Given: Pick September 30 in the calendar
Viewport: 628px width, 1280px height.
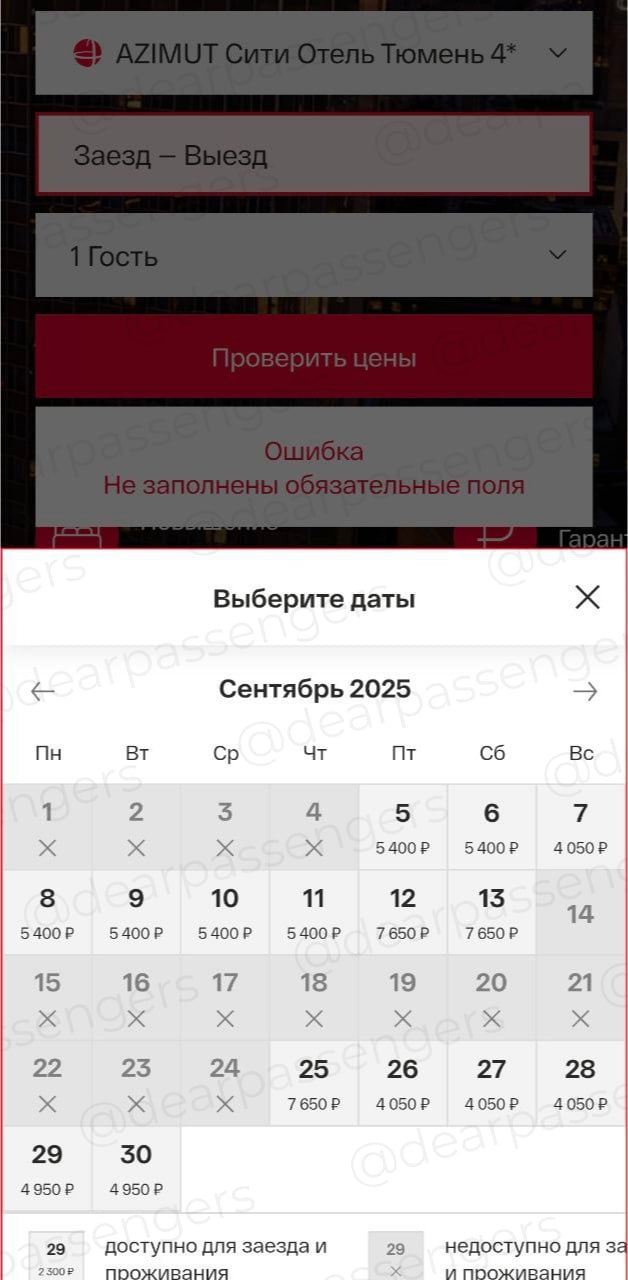Looking at the screenshot, I should (136, 1169).
